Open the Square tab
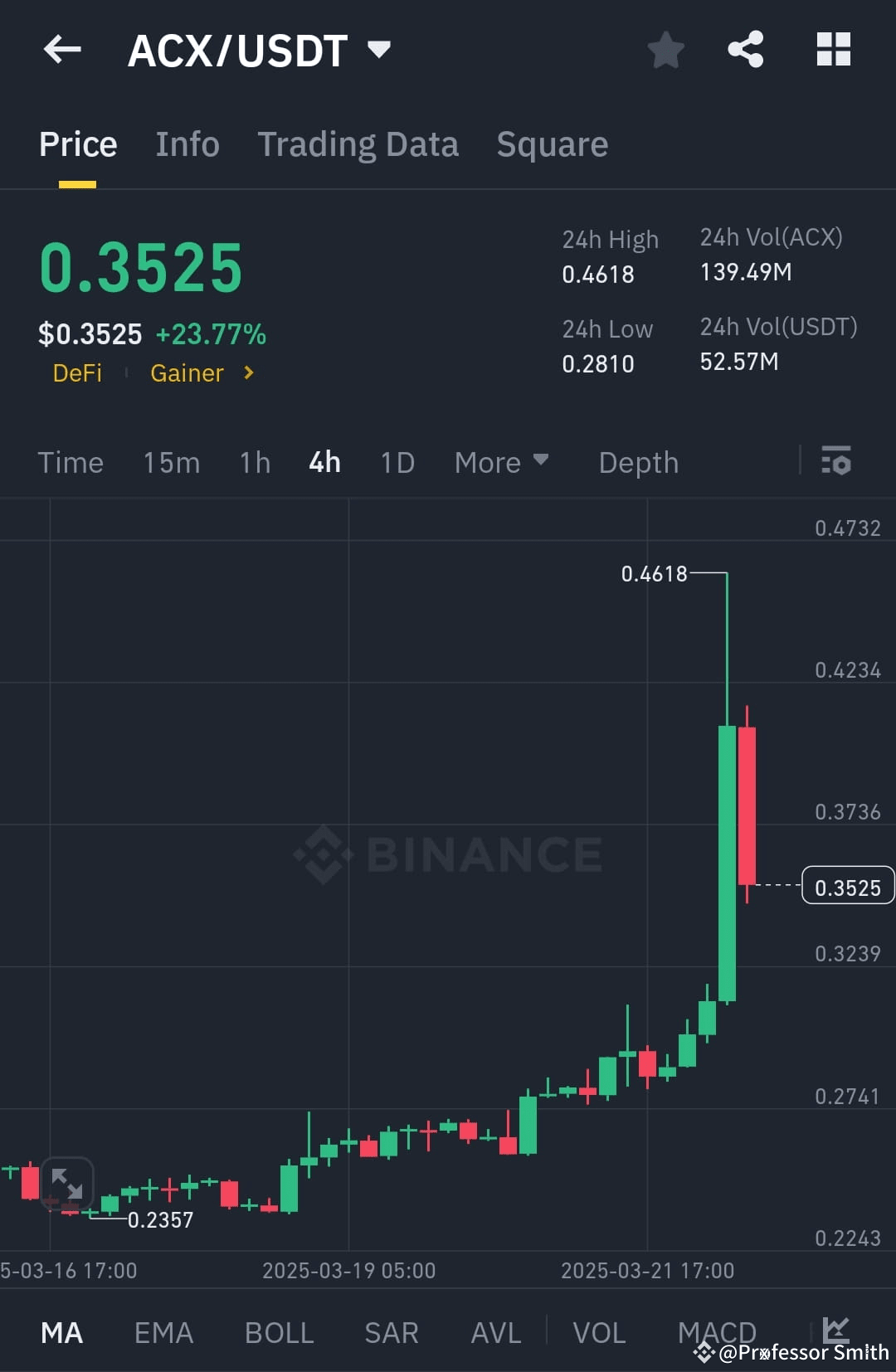The width and height of the screenshot is (896, 1372). (x=552, y=144)
